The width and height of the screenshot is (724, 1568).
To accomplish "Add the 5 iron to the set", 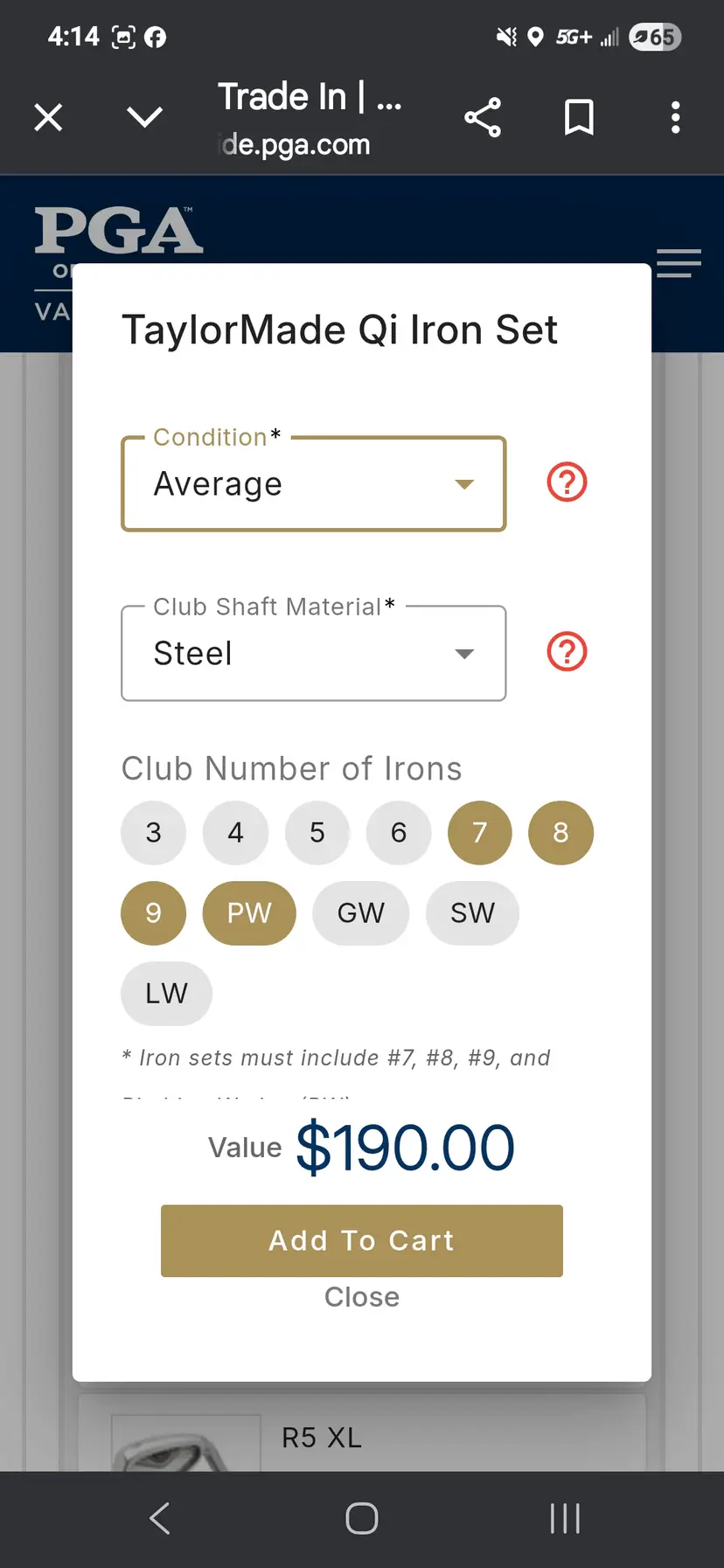I will 317,833.
